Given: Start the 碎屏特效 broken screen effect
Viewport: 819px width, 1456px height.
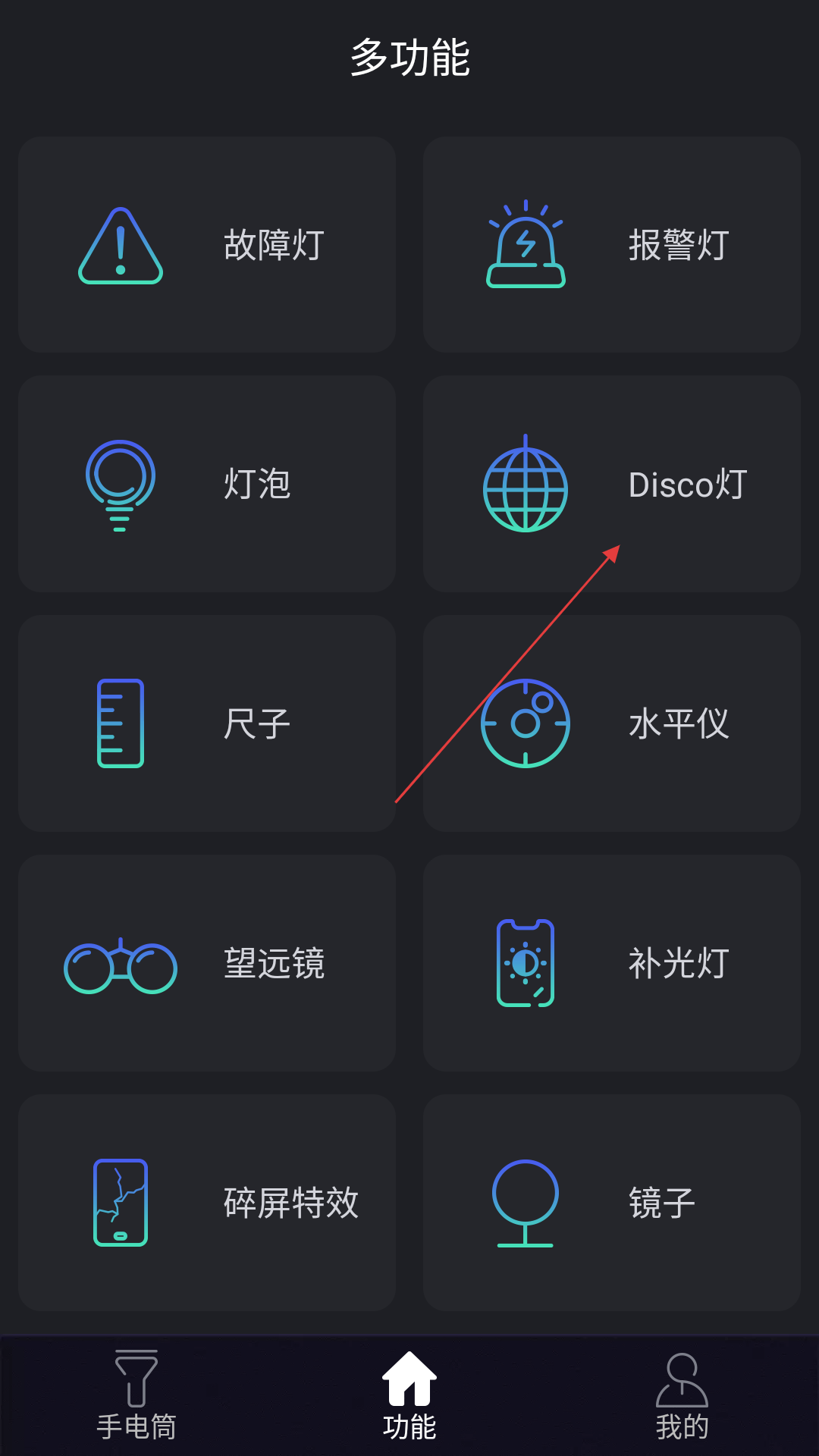Looking at the screenshot, I should (x=207, y=1203).
